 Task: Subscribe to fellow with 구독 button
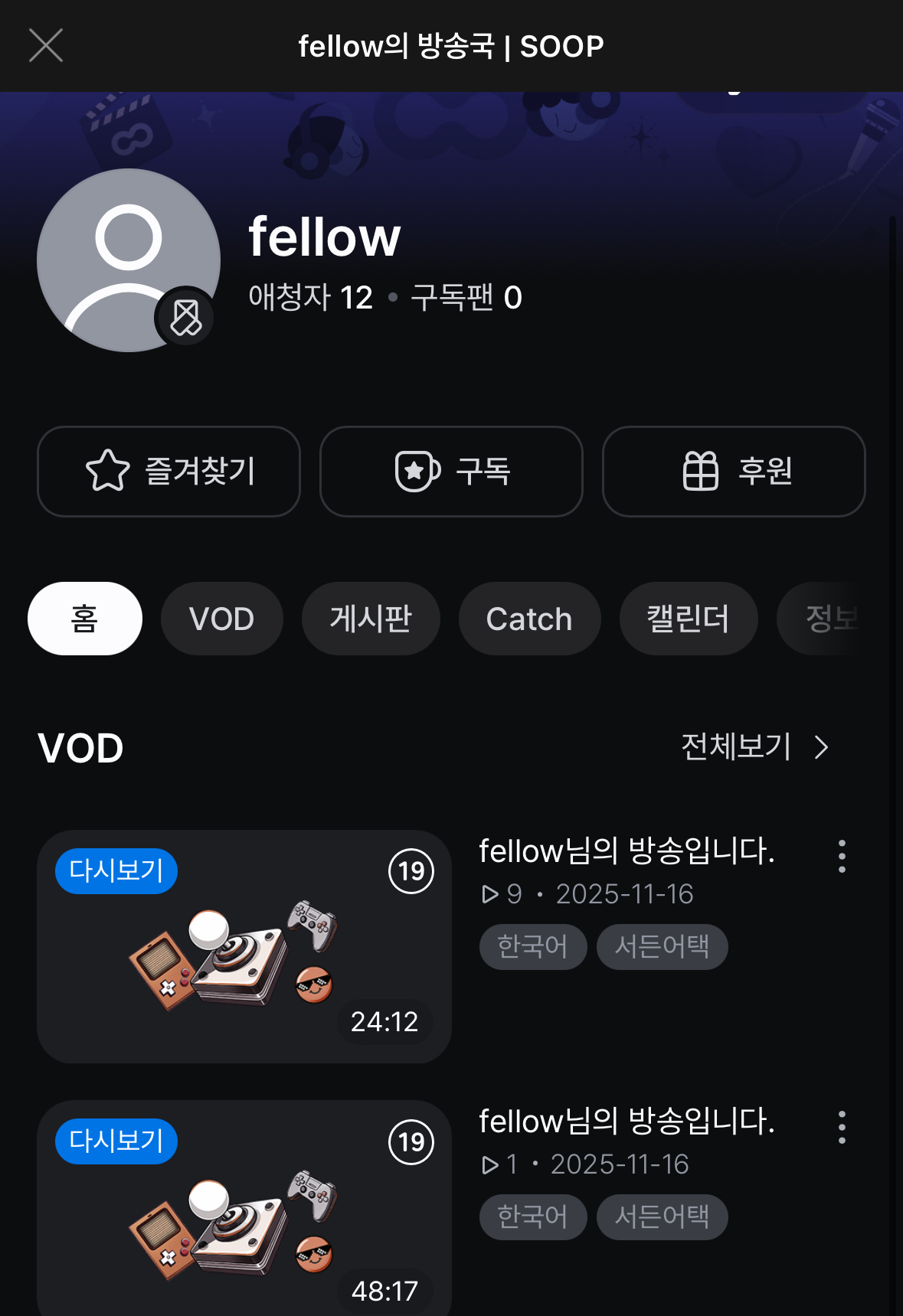(451, 471)
